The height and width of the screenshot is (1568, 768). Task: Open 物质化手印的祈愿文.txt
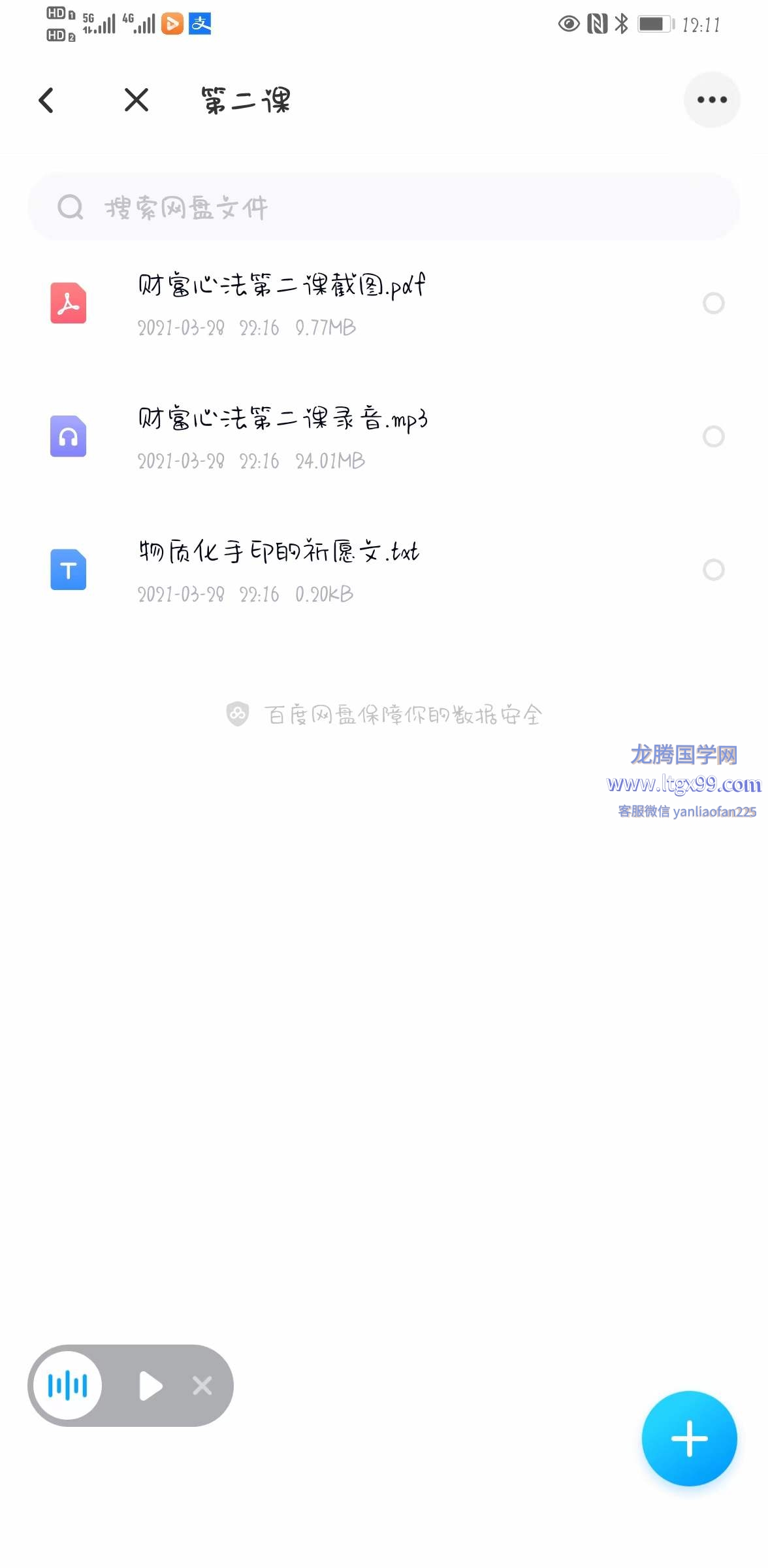tap(384, 570)
